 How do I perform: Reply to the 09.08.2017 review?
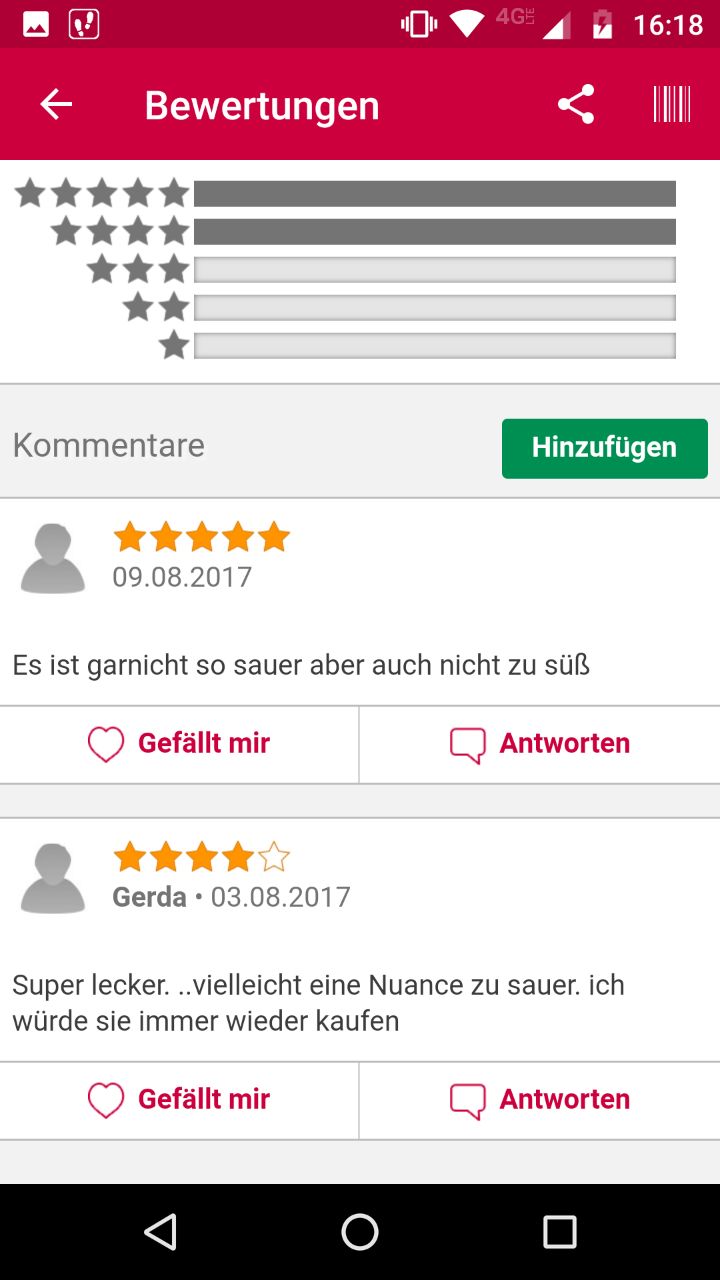click(x=540, y=744)
